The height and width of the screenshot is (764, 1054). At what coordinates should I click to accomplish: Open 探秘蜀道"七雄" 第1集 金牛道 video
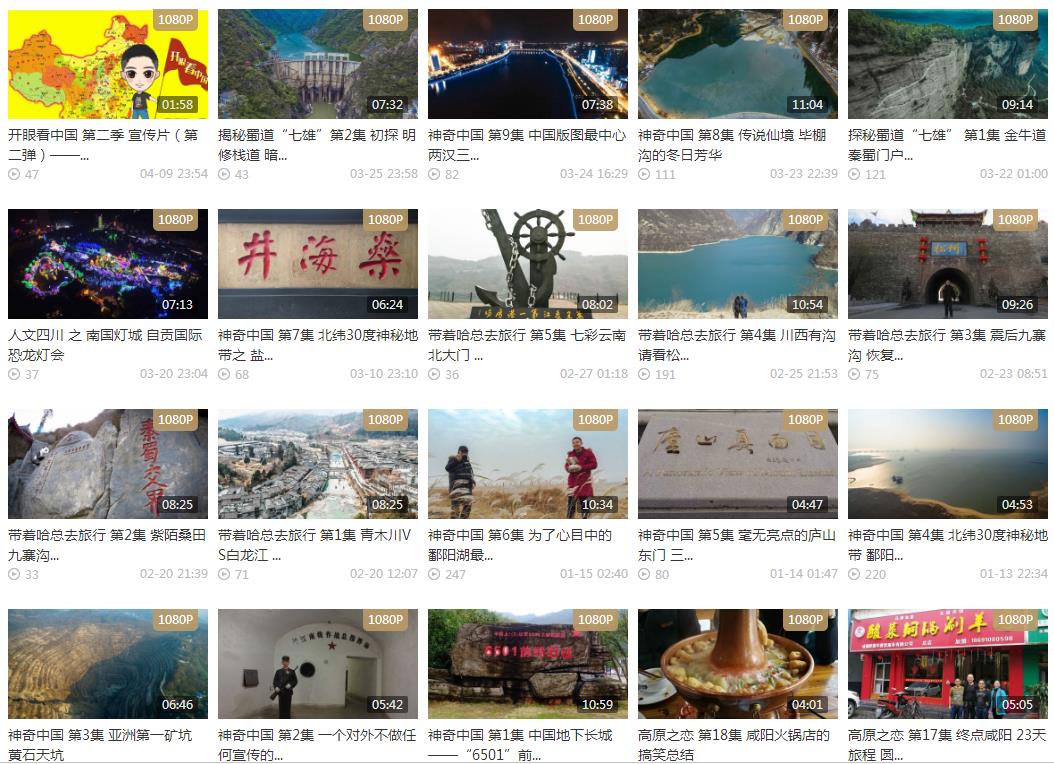(948, 65)
